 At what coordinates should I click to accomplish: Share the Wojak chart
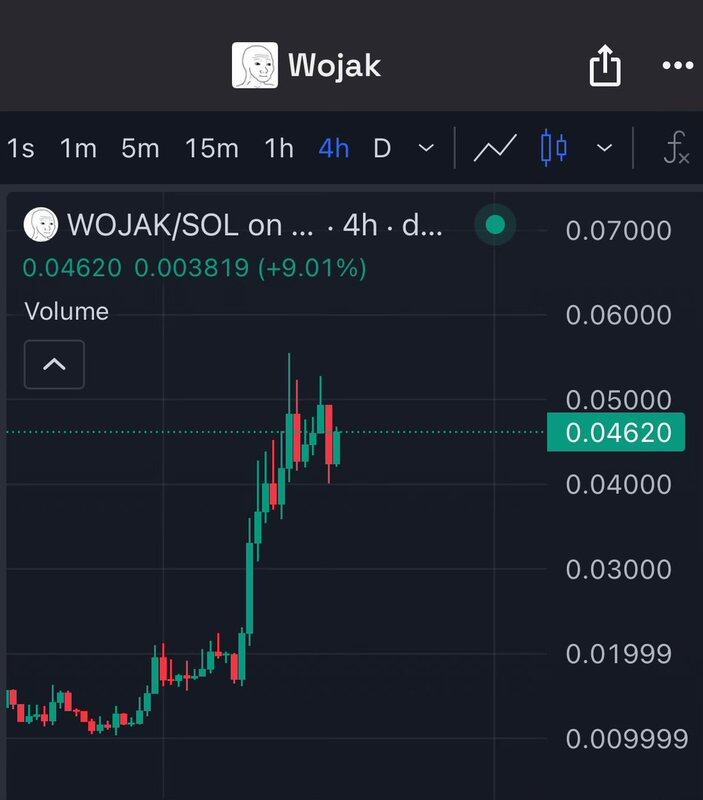(604, 67)
